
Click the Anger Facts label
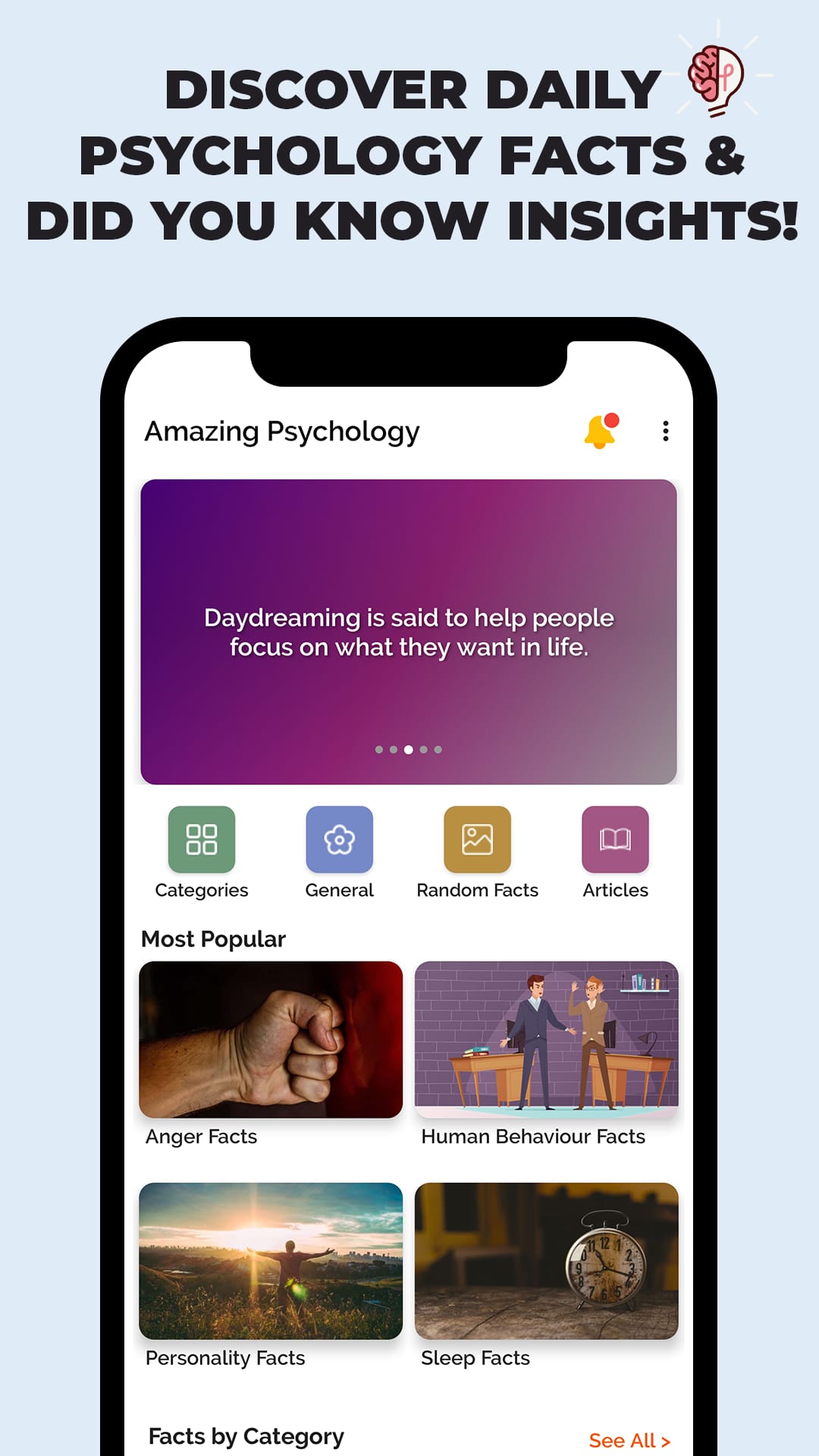coord(201,1137)
